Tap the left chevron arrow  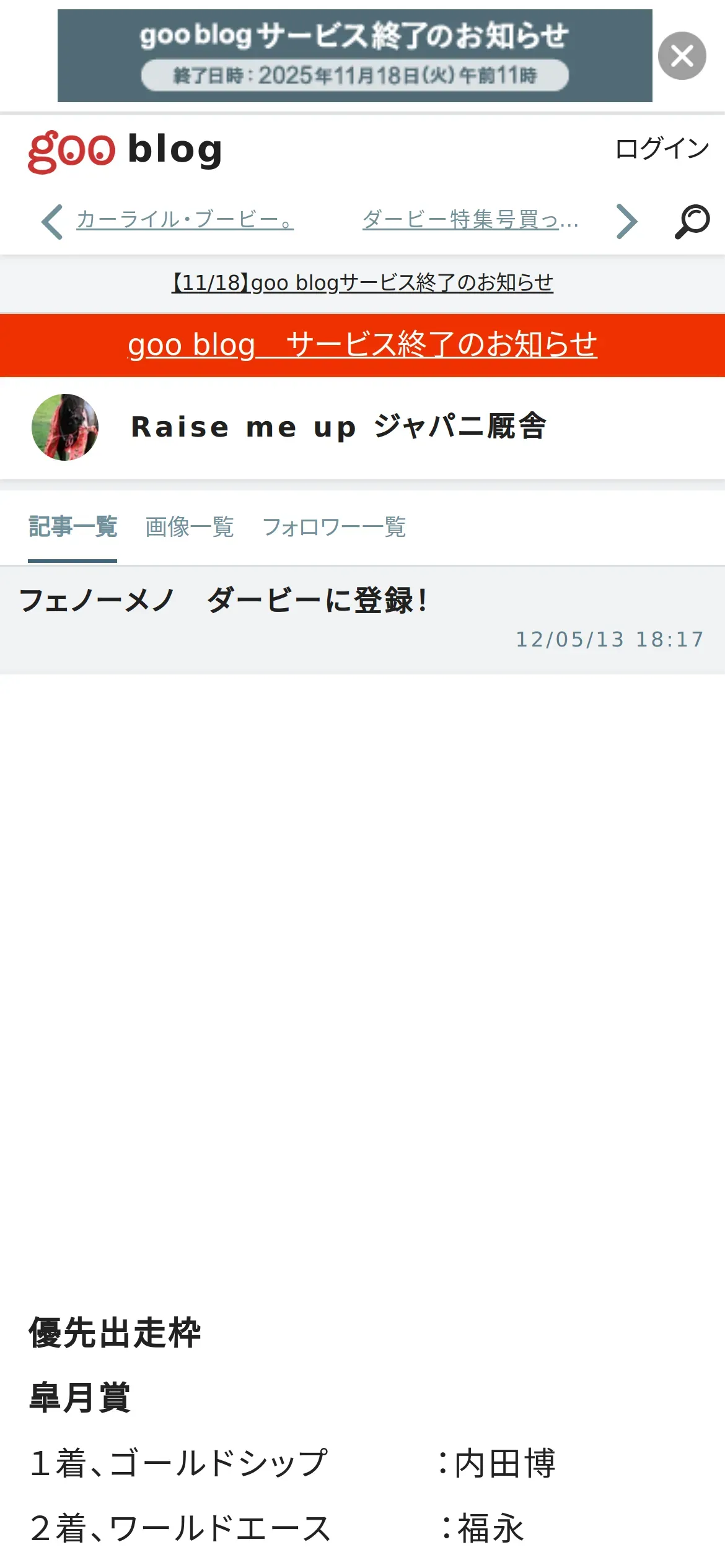coord(52,221)
